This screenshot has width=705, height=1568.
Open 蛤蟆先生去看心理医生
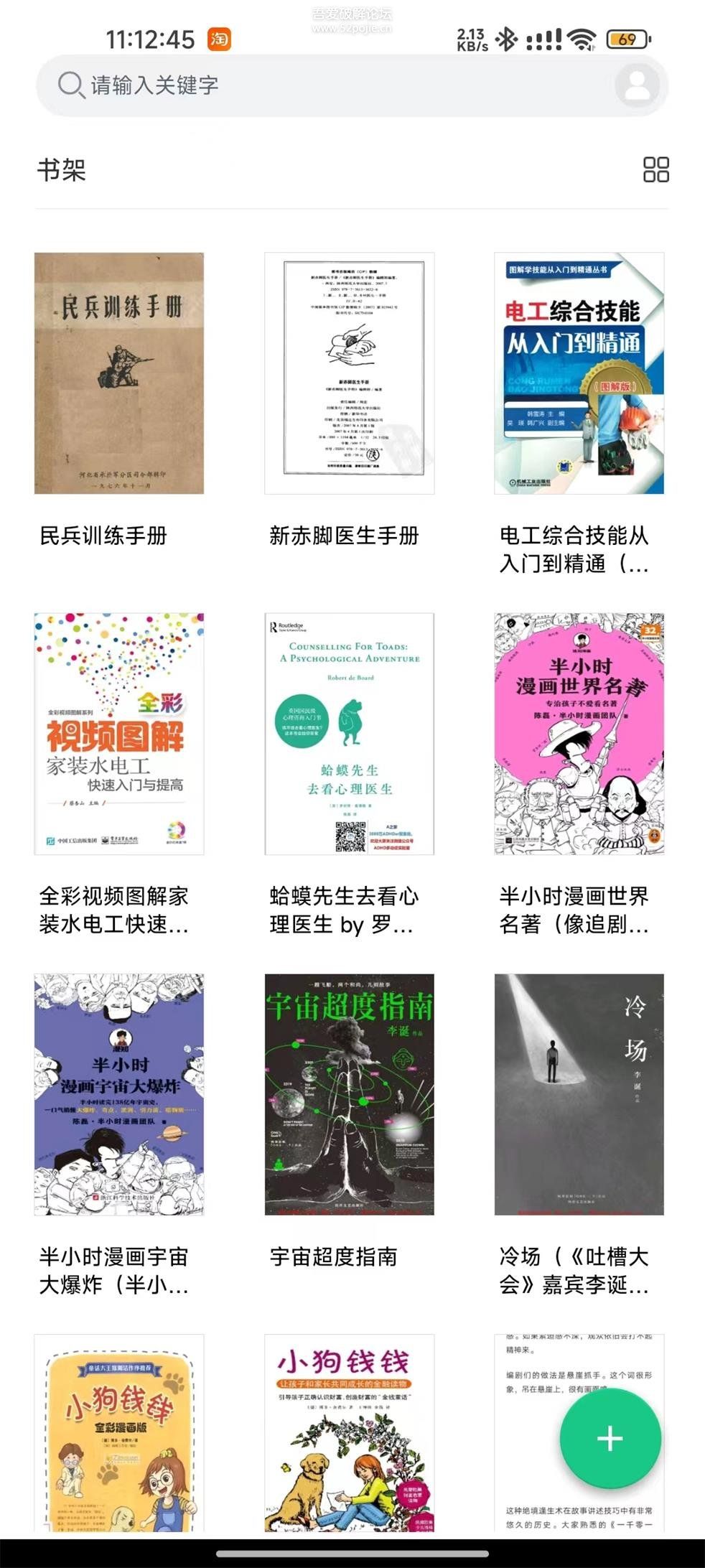coord(349,734)
